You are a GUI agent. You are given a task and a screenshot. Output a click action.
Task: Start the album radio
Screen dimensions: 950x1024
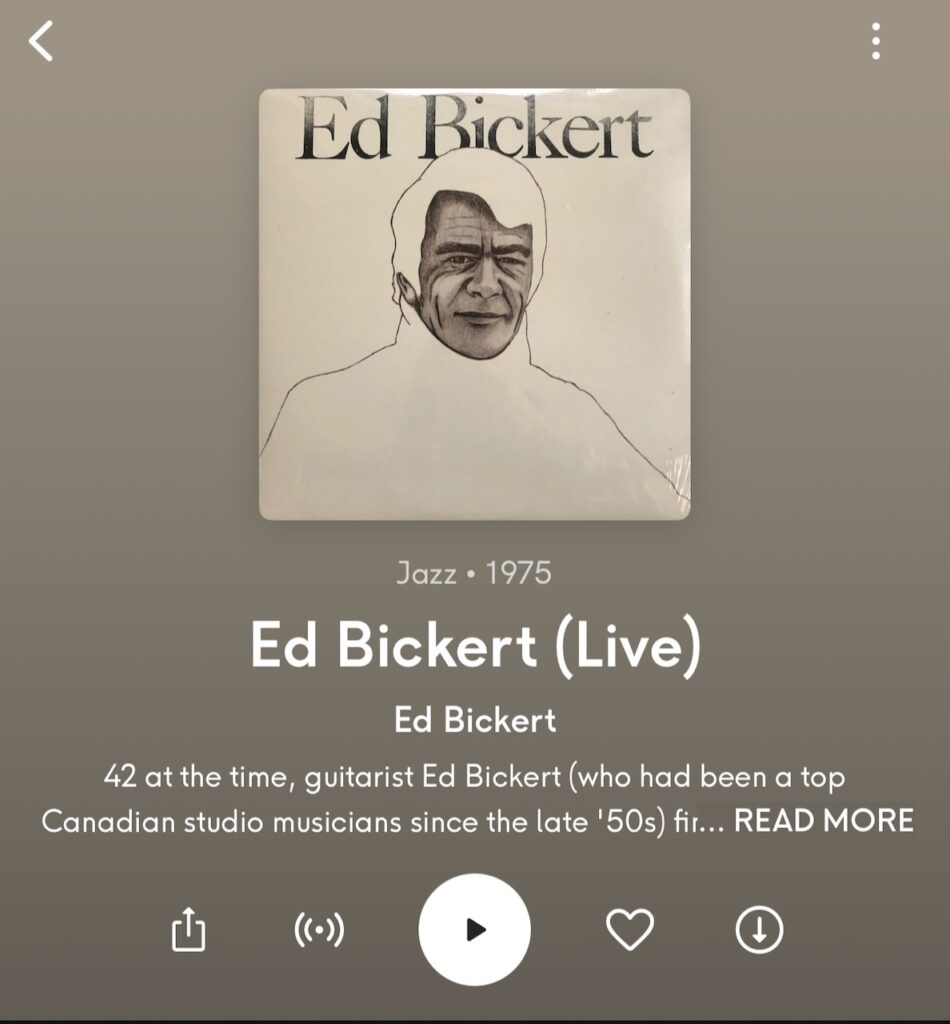[319, 930]
